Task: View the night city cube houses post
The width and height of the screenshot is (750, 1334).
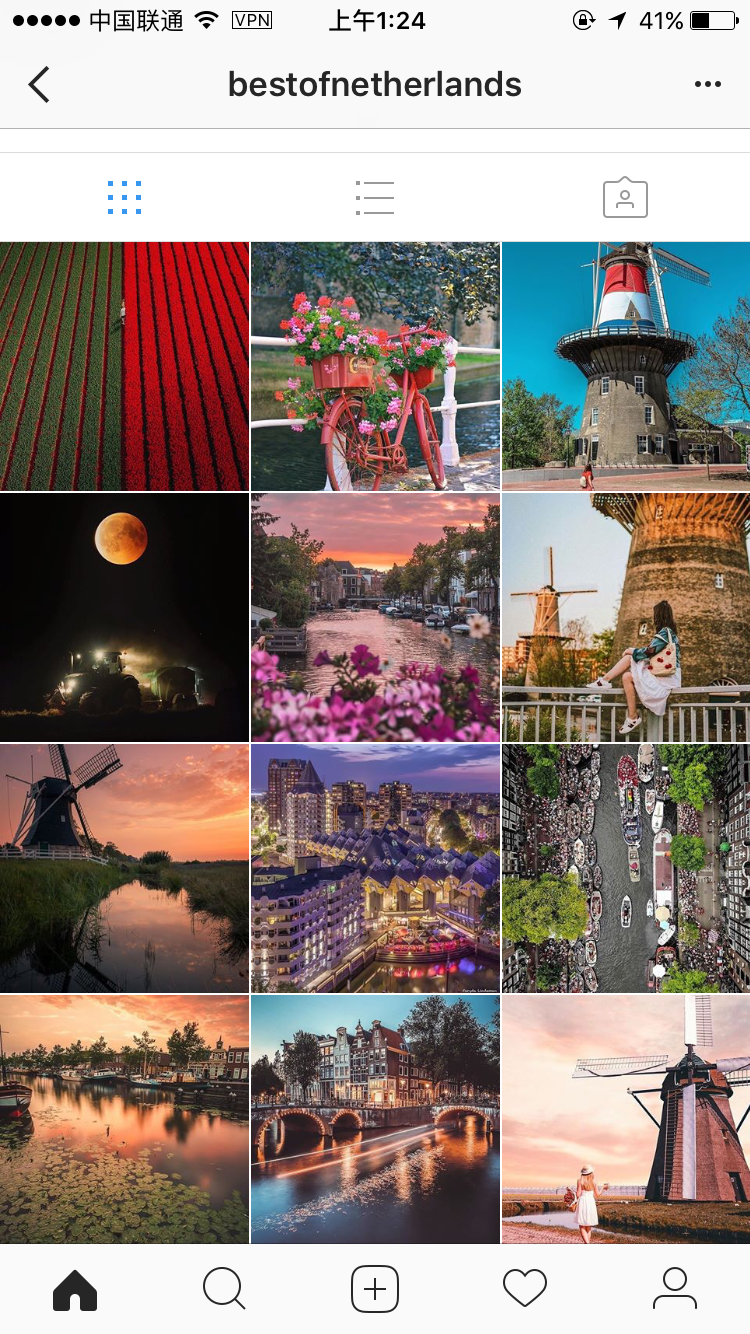Action: [375, 868]
